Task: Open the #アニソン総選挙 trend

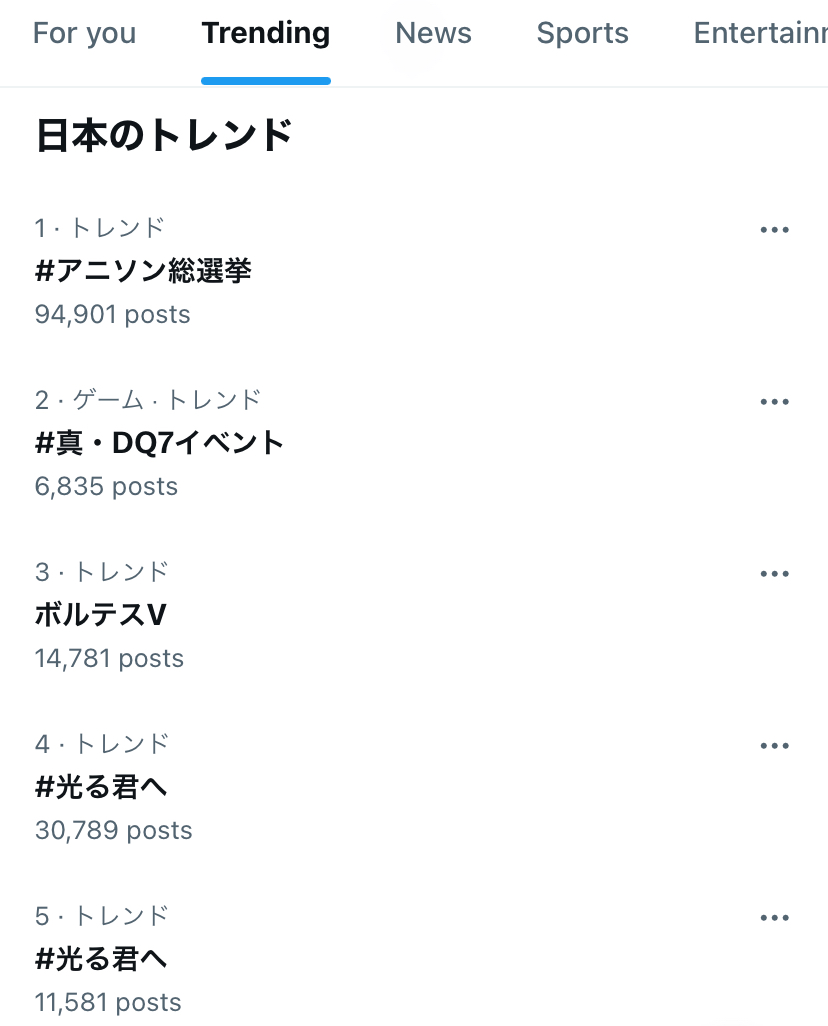Action: click(143, 270)
